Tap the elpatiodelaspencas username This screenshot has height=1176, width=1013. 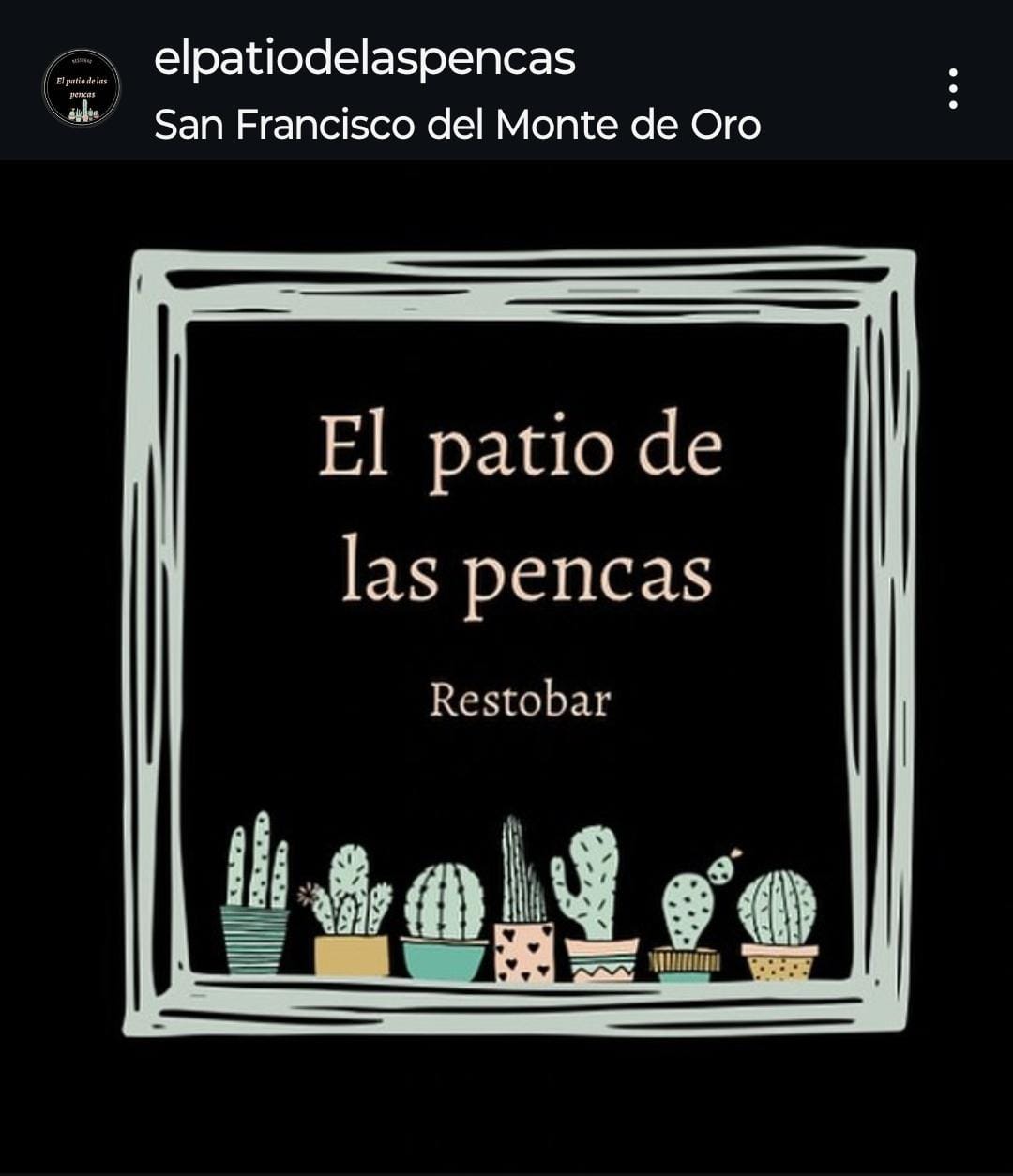click(364, 59)
